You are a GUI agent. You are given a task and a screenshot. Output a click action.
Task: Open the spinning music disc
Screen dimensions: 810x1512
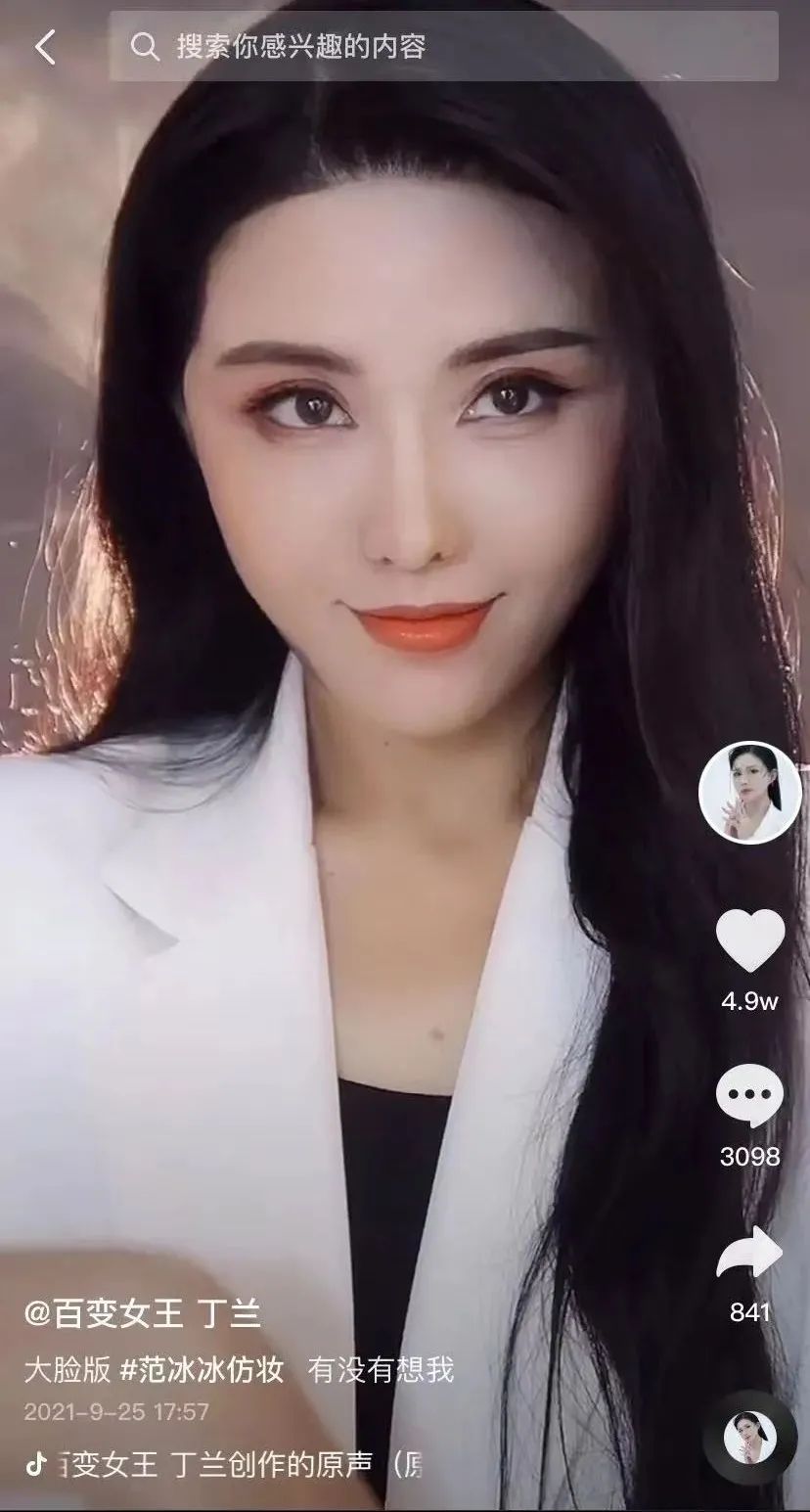pos(749,1439)
